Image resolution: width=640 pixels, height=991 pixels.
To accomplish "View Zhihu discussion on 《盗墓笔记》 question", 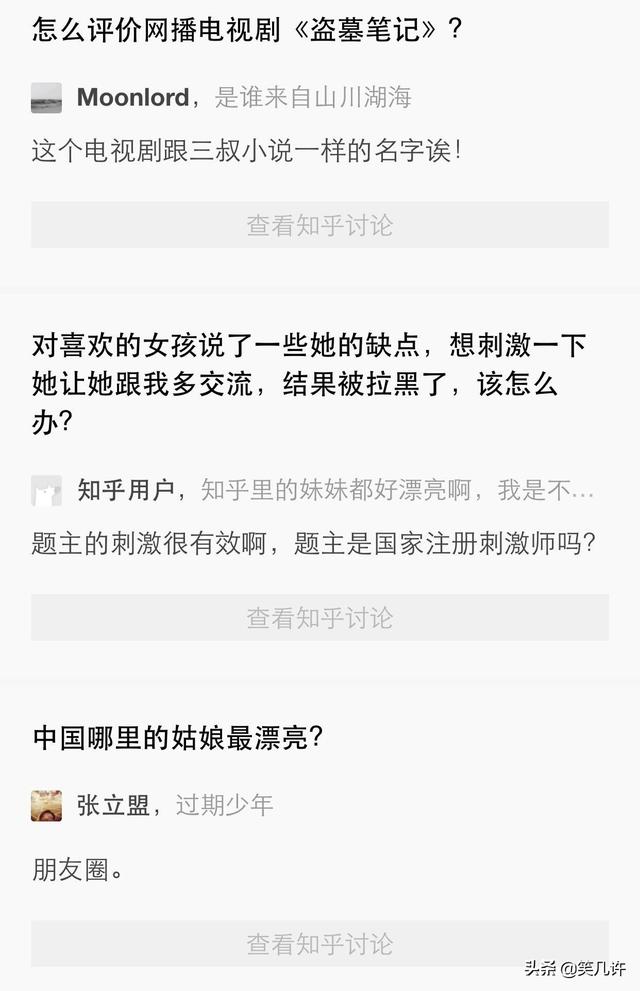I will coord(320,225).
